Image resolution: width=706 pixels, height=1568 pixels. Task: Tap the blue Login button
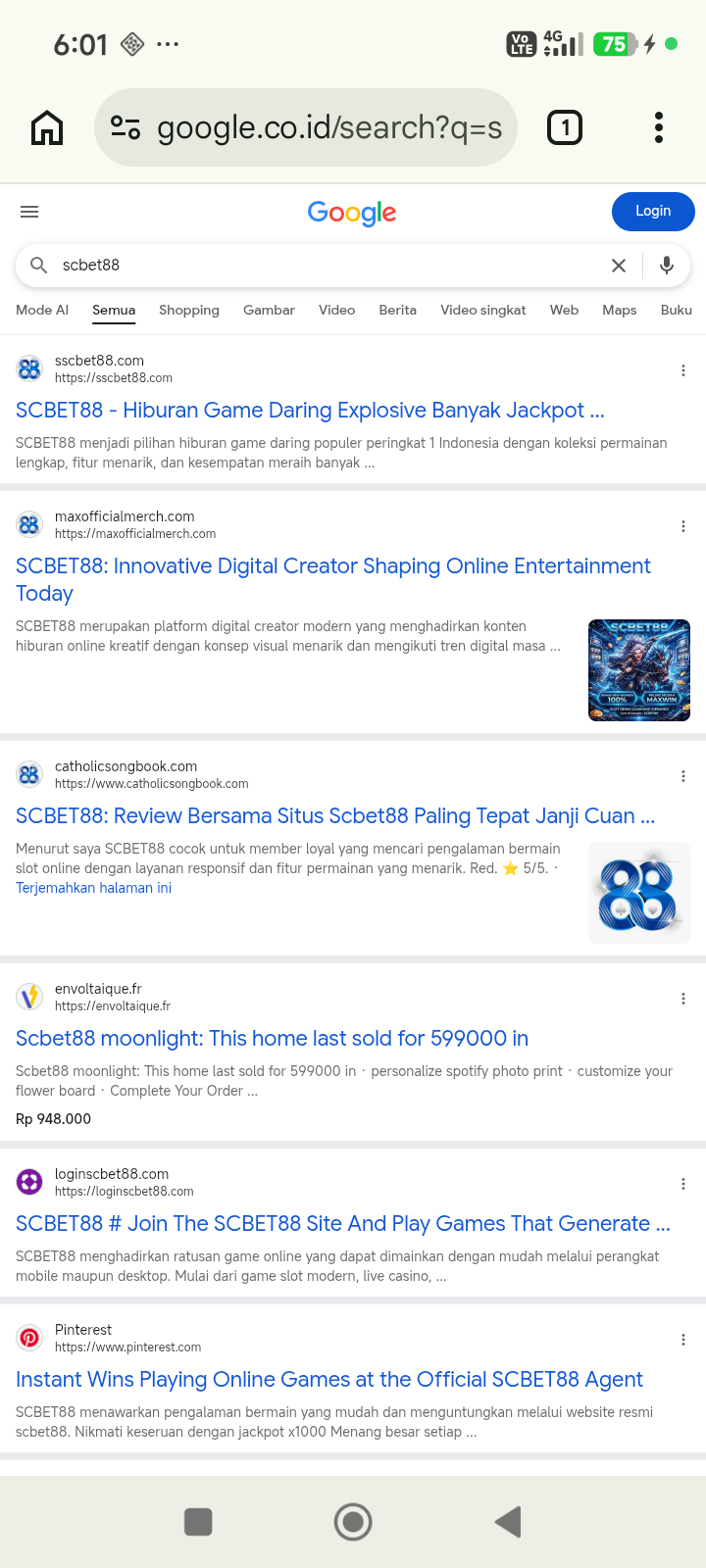(x=653, y=212)
